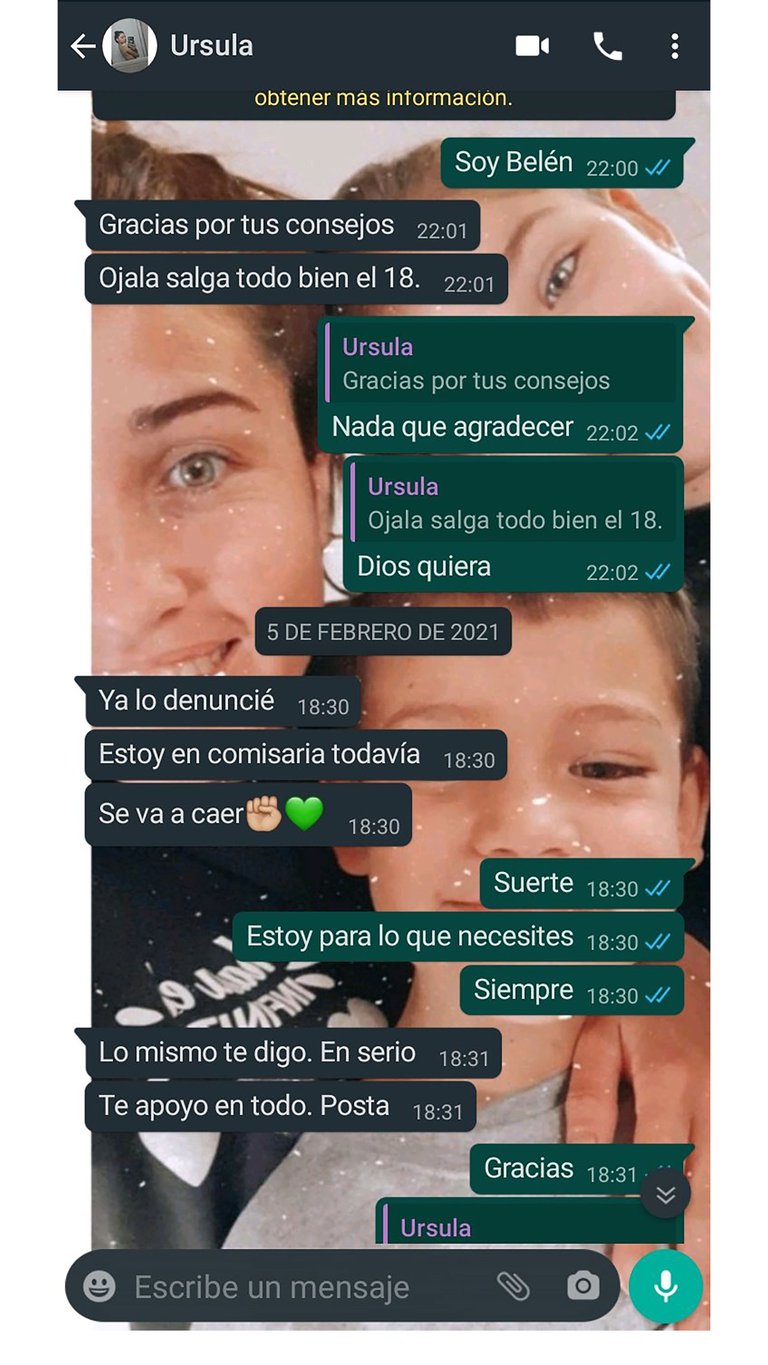Image resolution: width=768 pixels, height=1365 pixels.
Task: Open the camera to send a photo
Action: [583, 1286]
